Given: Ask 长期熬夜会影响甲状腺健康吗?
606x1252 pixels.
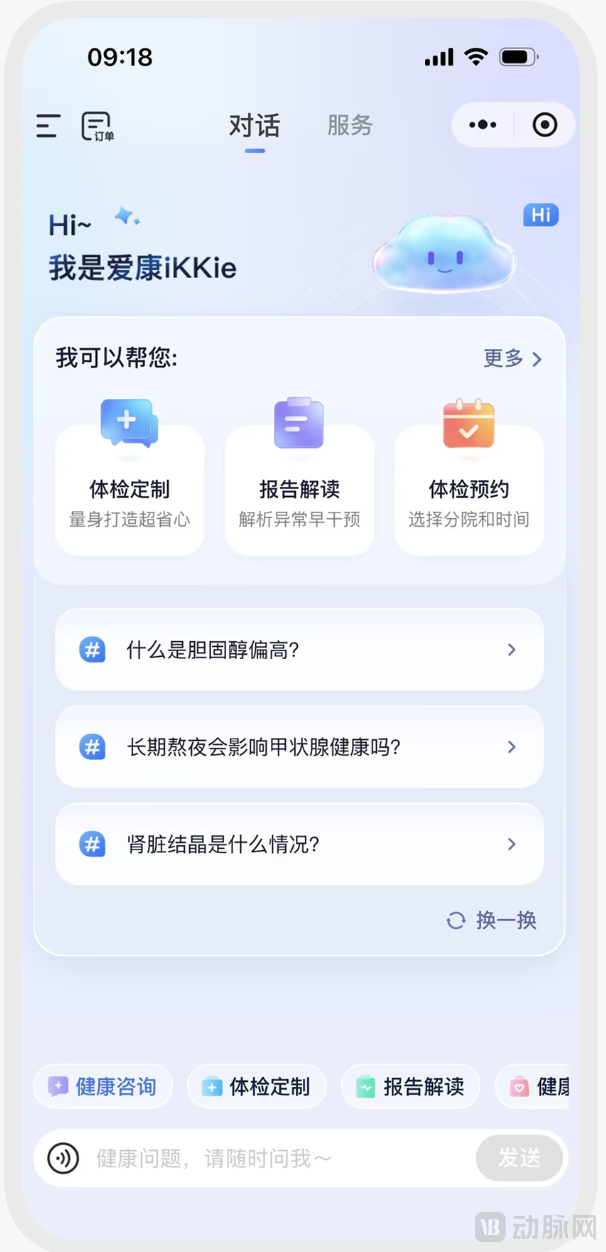Looking at the screenshot, I should tap(299, 747).
